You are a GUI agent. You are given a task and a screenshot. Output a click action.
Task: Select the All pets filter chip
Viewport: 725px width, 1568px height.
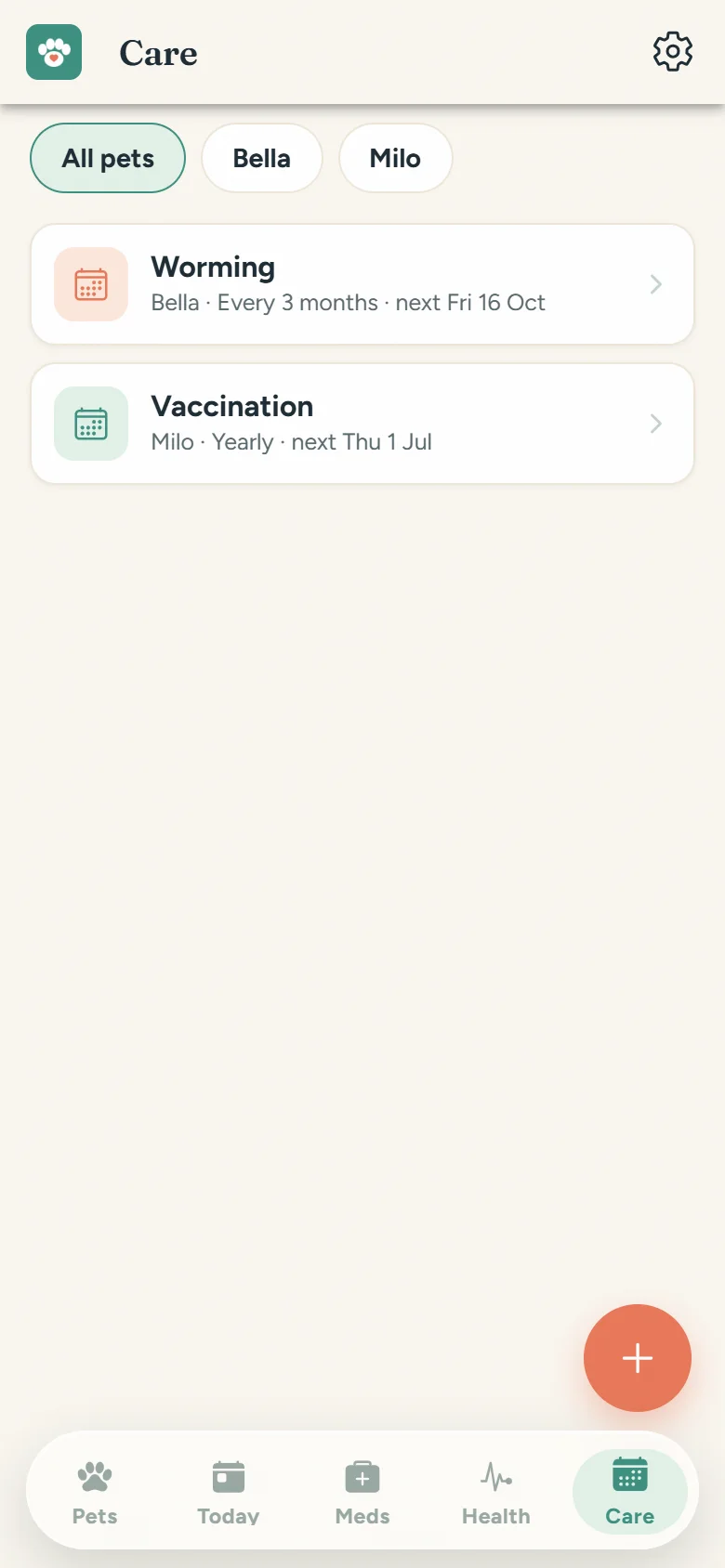point(108,158)
